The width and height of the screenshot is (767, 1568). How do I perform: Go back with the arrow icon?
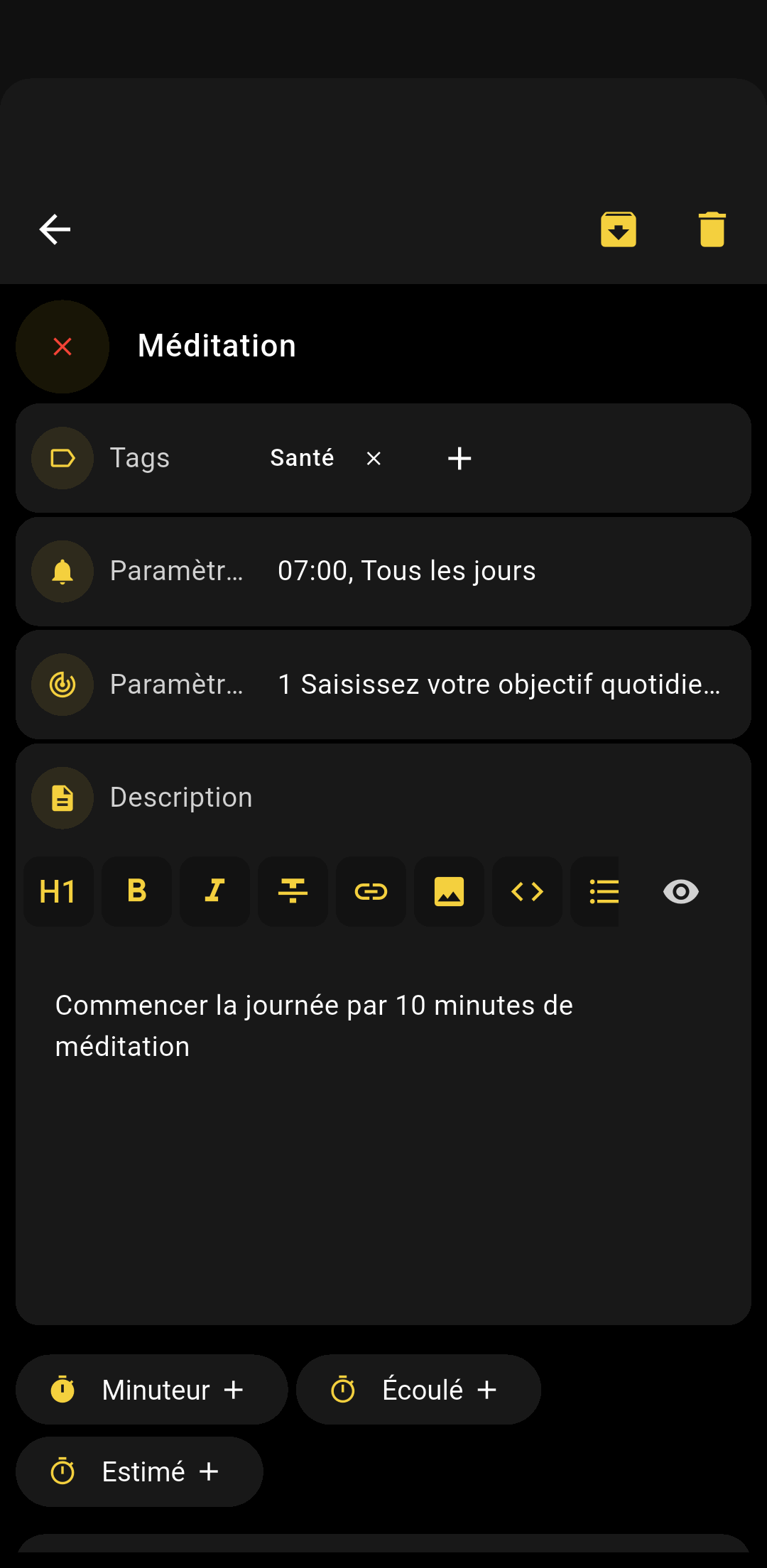55,229
